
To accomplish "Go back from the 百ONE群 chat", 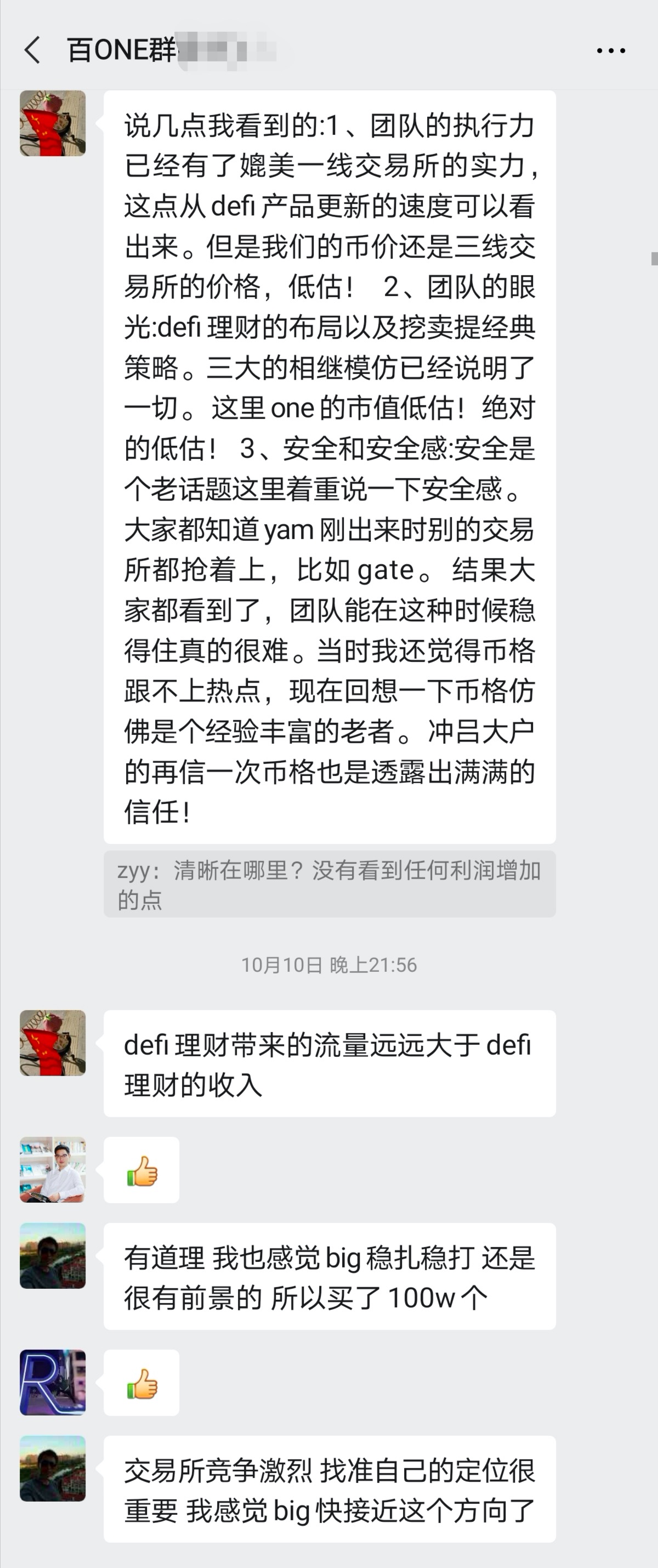I will 33,50.
